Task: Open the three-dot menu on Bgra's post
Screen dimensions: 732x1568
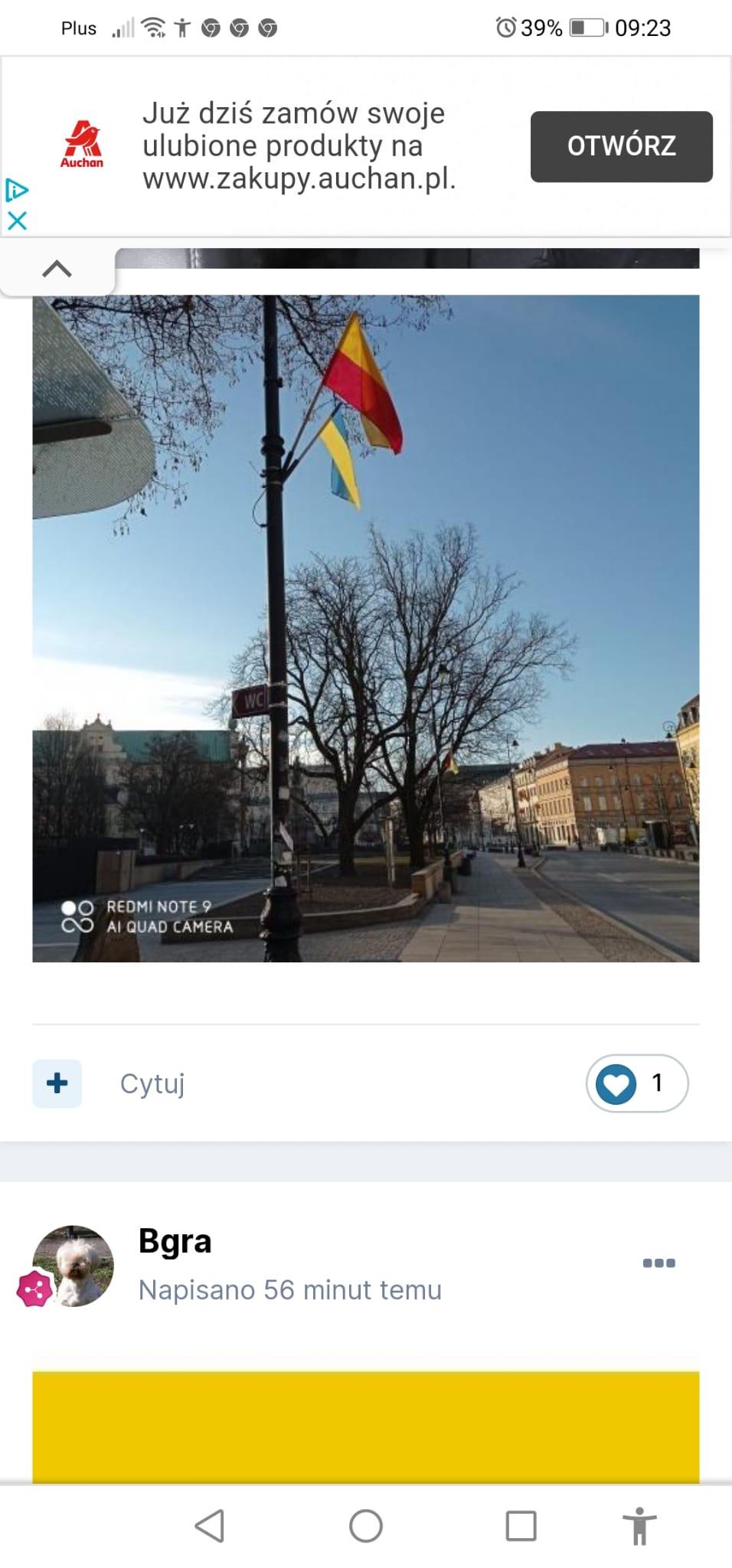Action: tap(658, 1263)
